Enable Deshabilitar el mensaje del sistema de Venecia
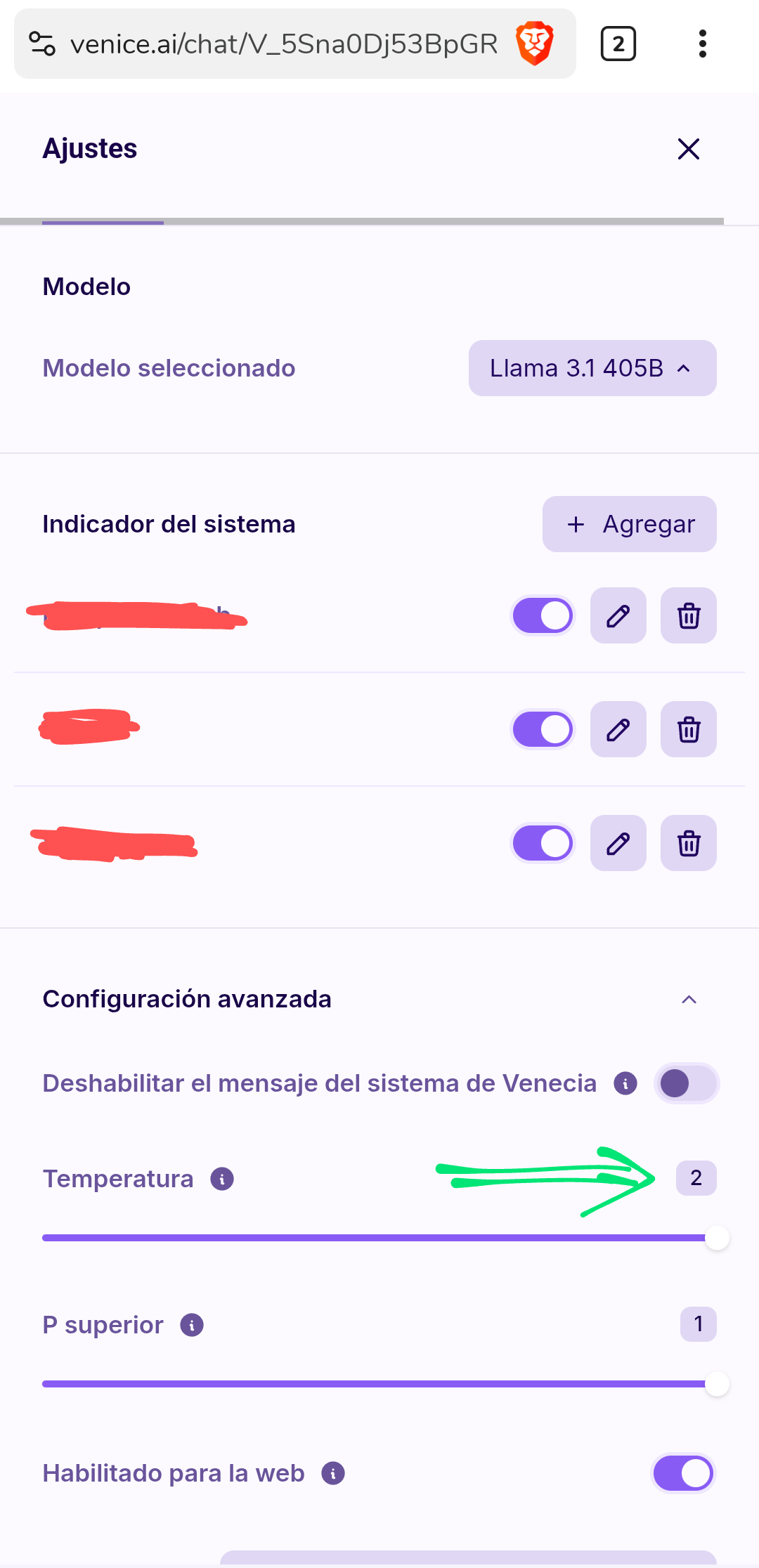The height and width of the screenshot is (1568, 759). point(686,1083)
